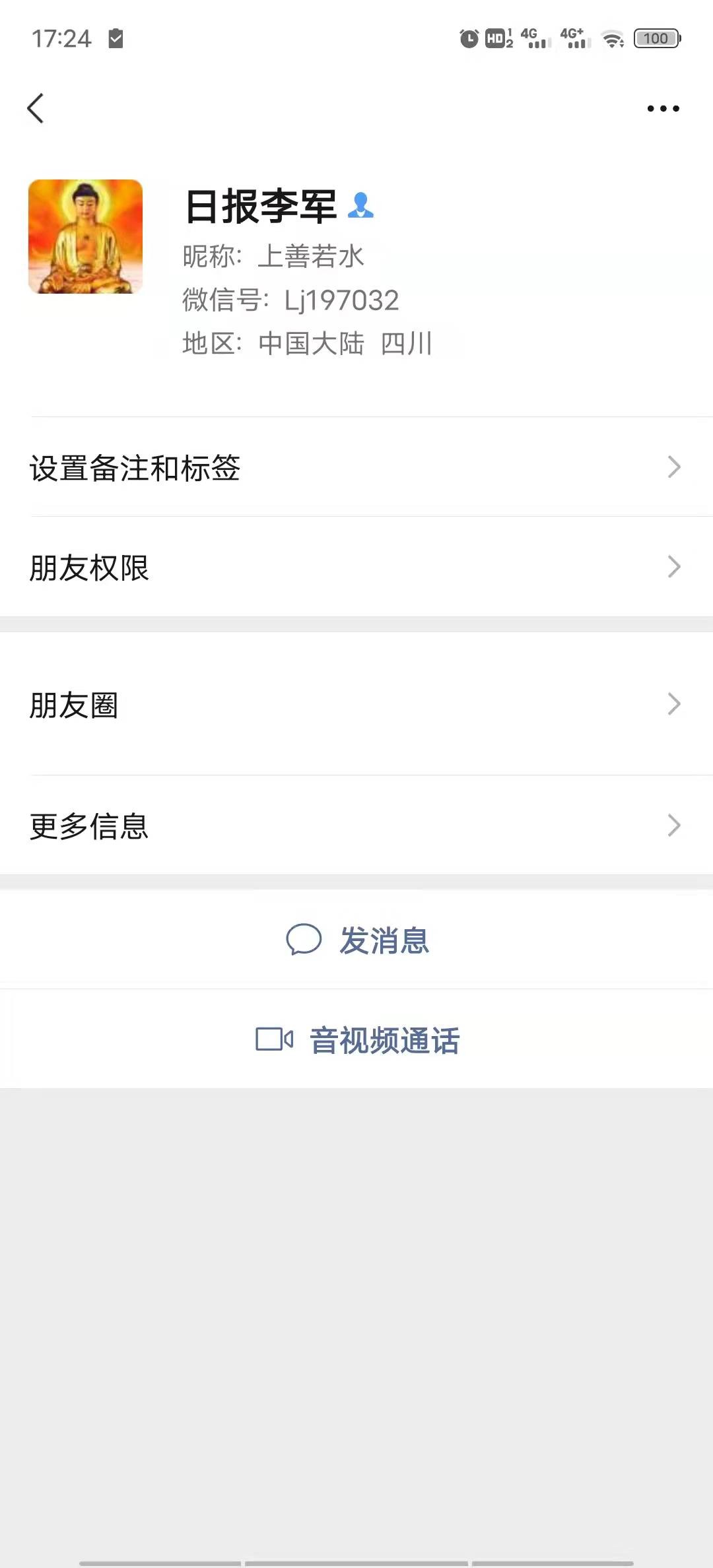This screenshot has height=1568, width=713.
Task: View this contact's 朋友圈
Action: [x=356, y=704]
